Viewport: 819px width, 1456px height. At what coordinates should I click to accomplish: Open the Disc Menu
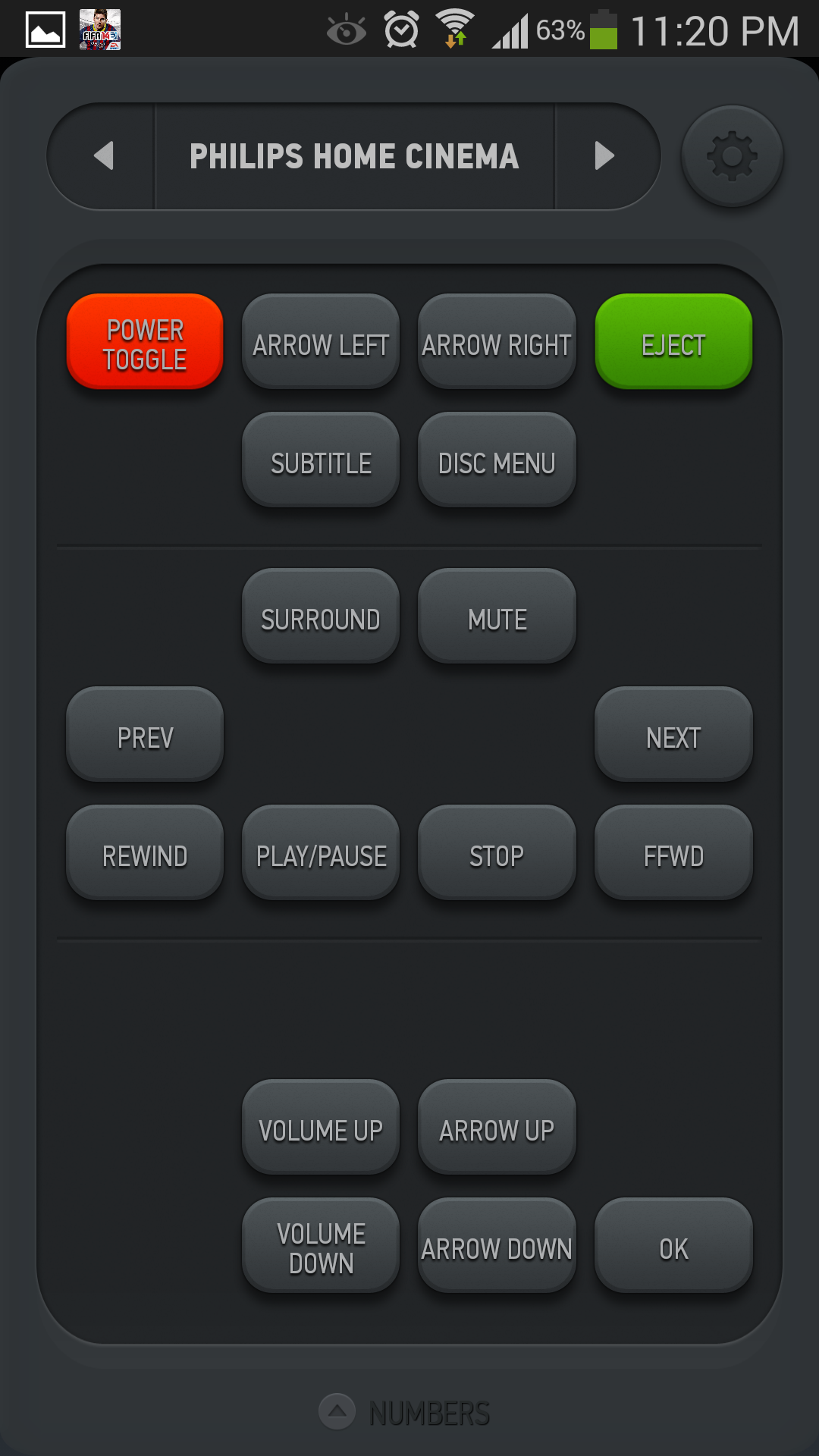coord(497,460)
